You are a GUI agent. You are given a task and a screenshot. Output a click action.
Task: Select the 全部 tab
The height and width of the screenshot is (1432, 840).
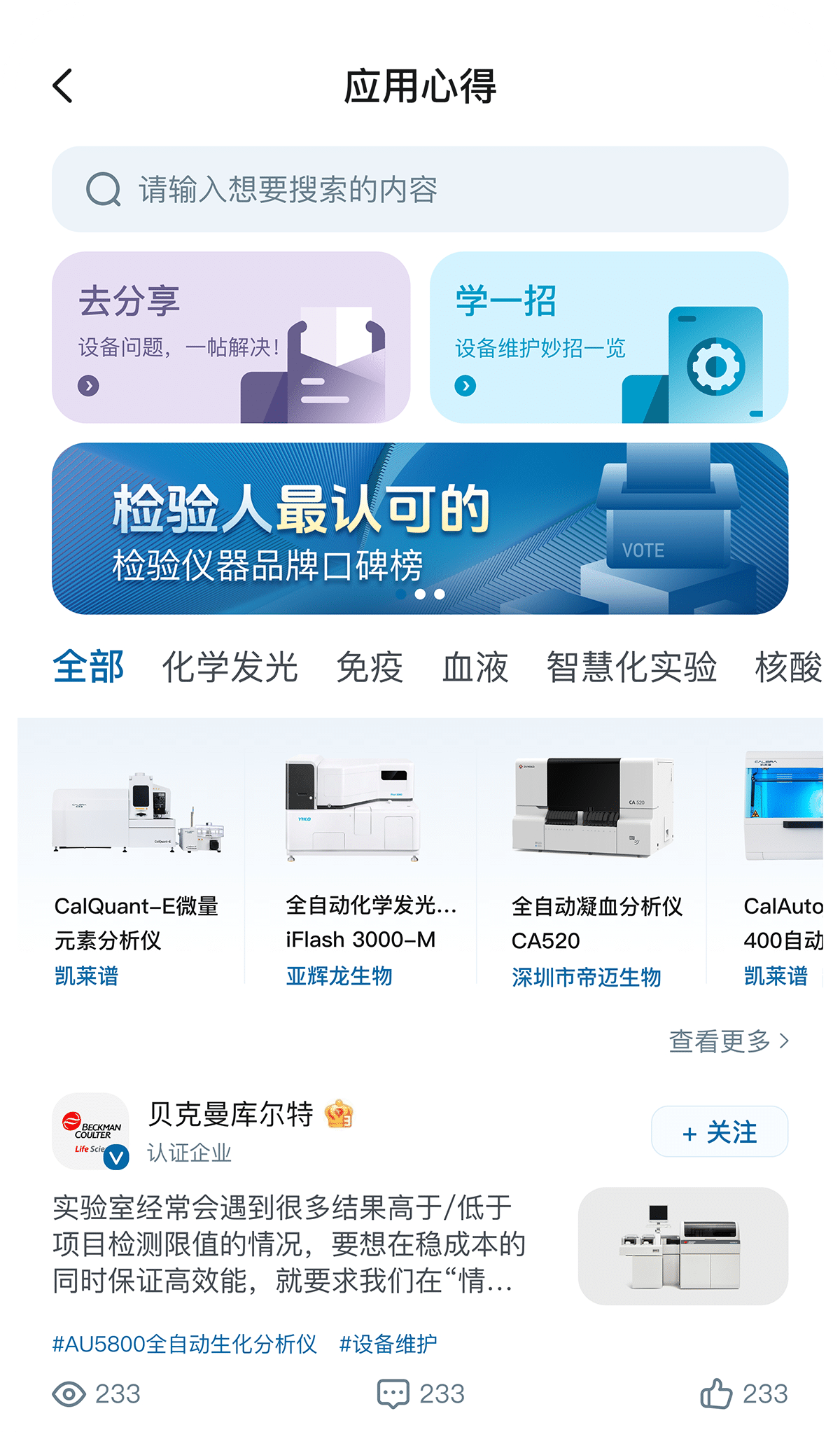pyautogui.click(x=88, y=667)
